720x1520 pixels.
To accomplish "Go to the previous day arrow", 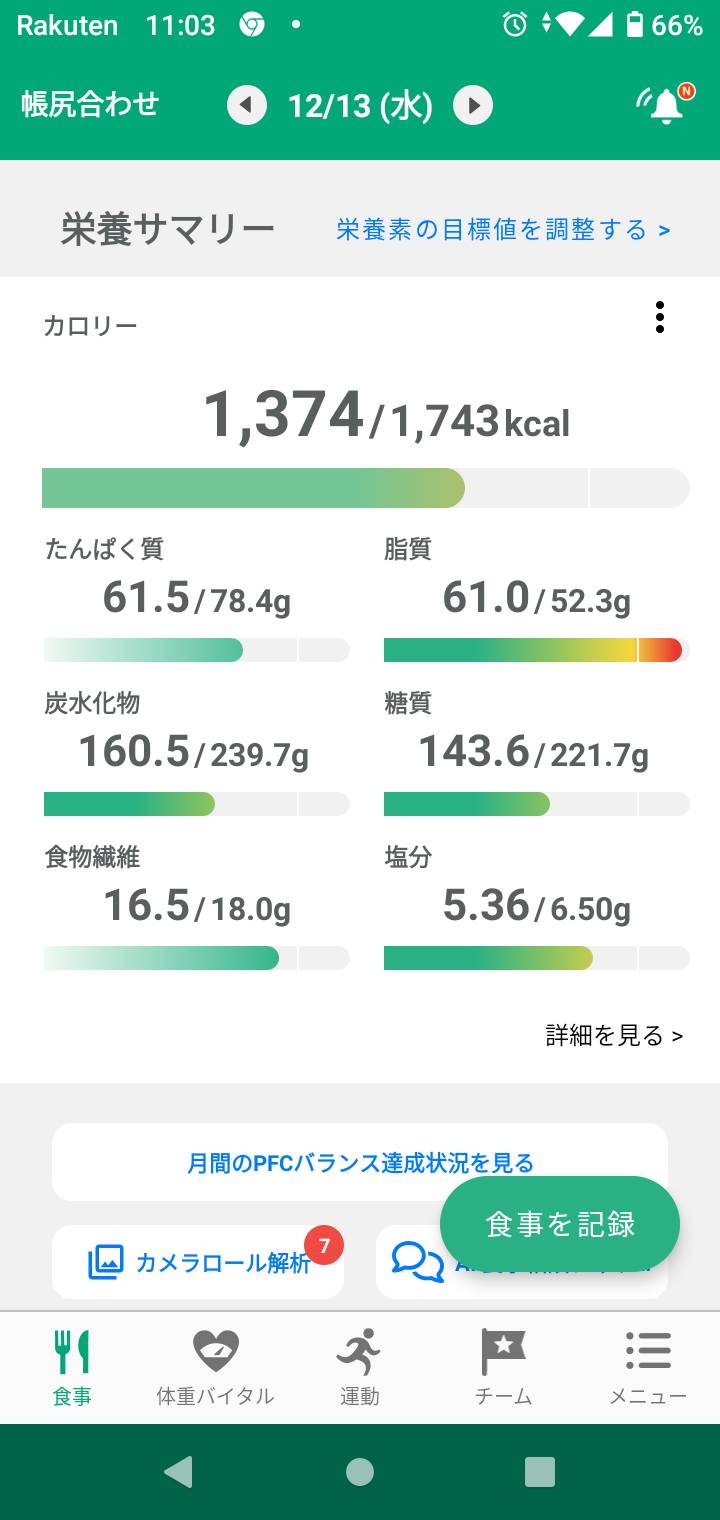I will (247, 105).
